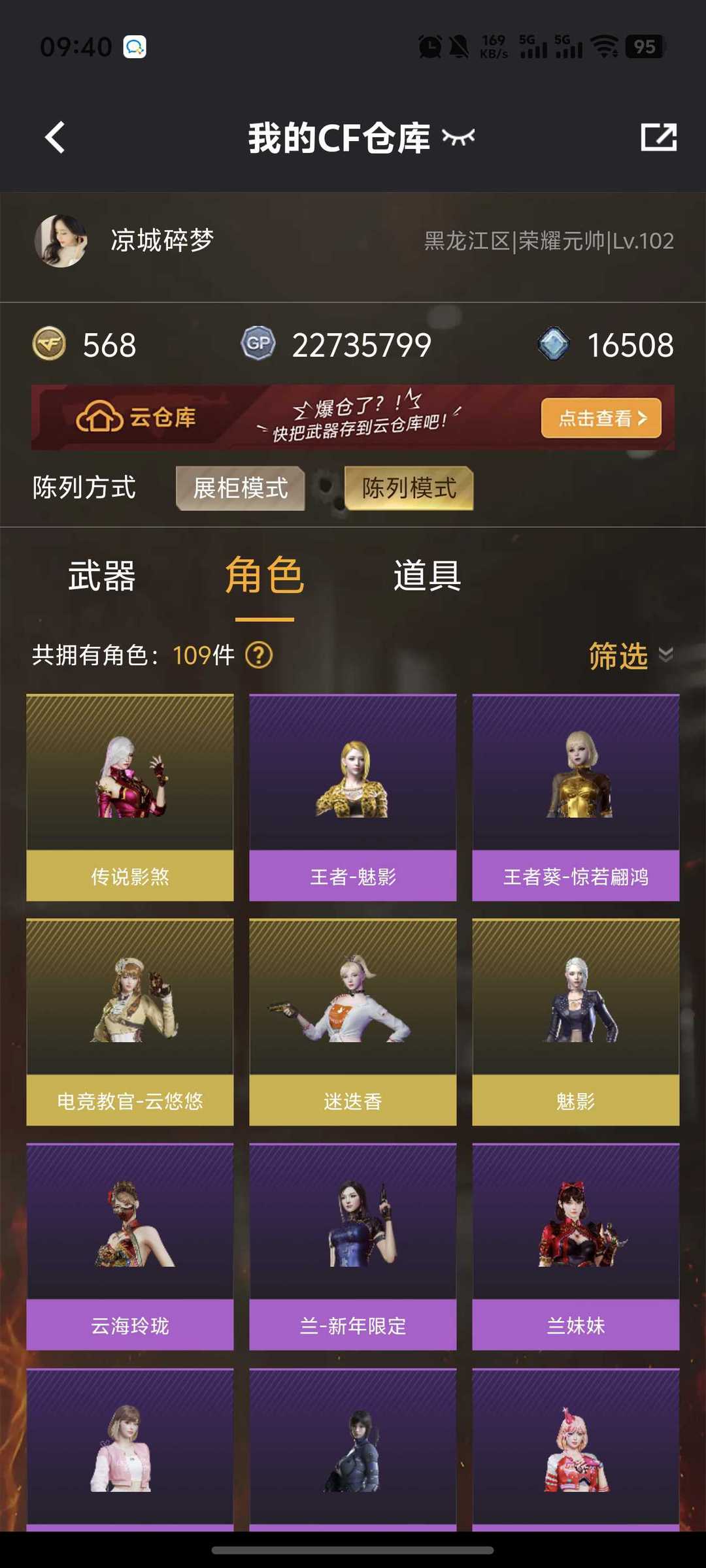The height and width of the screenshot is (1568, 706).
Task: Switch to the 道具 tab
Action: tap(428, 576)
